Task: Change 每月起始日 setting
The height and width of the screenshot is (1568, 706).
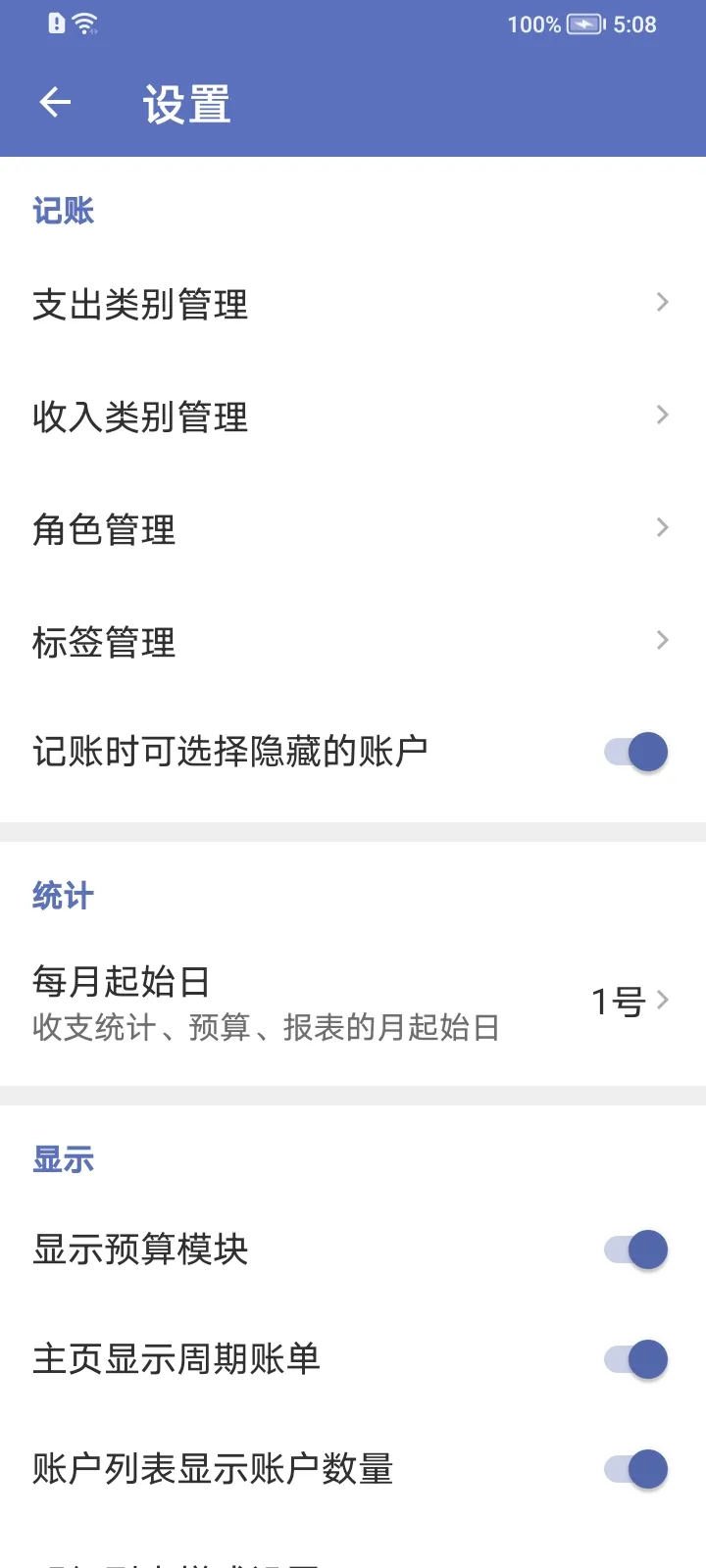Action: pyautogui.click(x=353, y=1002)
